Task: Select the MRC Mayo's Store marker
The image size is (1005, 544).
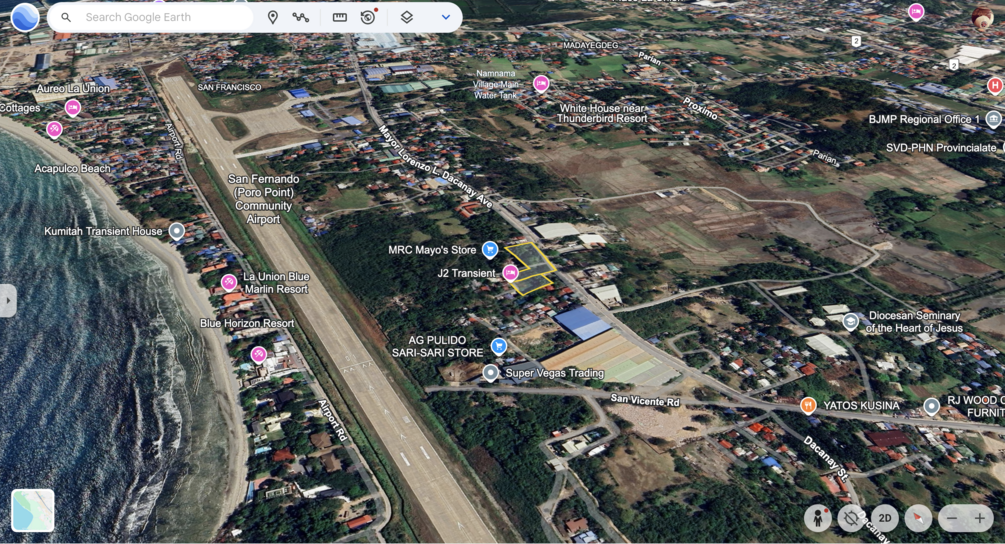Action: coord(490,250)
